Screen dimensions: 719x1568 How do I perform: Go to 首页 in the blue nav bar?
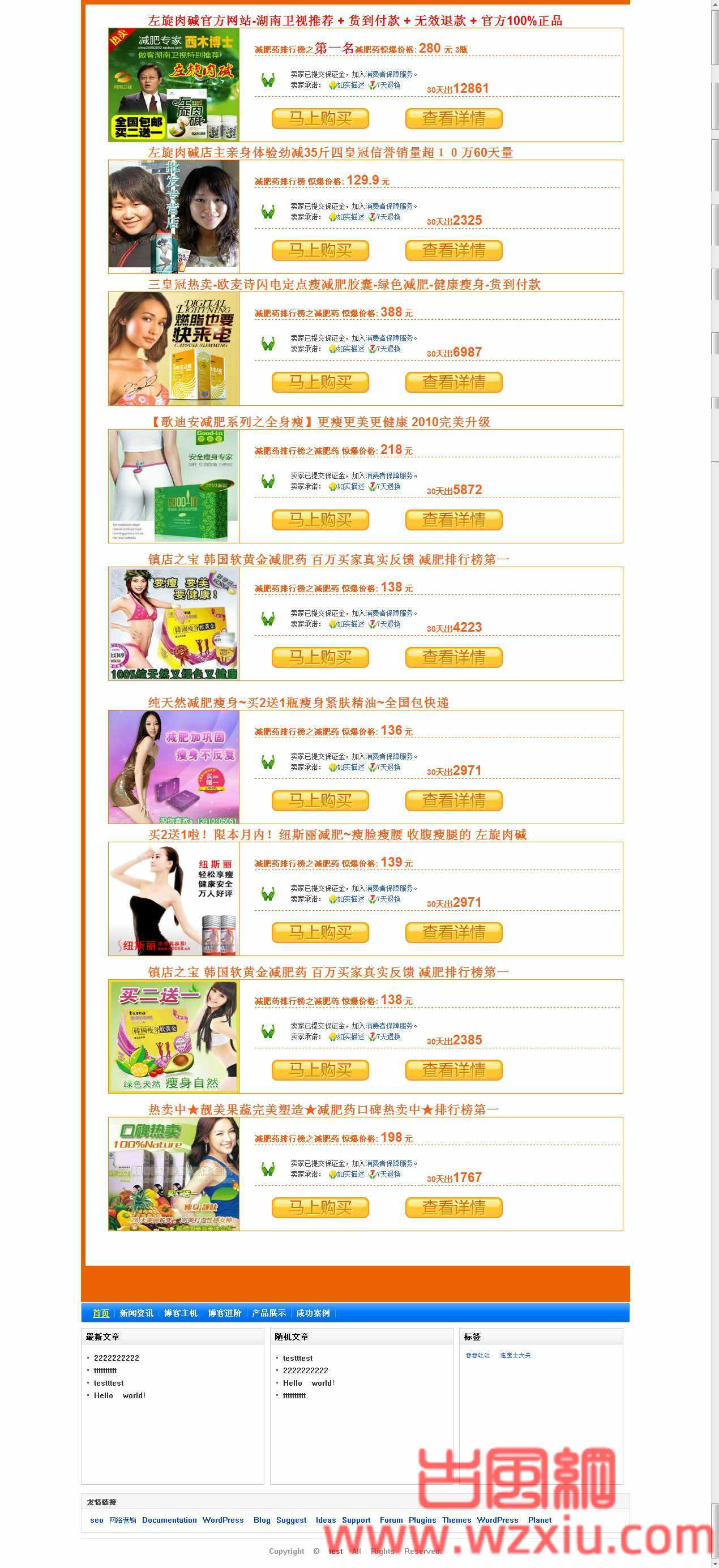pos(100,1313)
